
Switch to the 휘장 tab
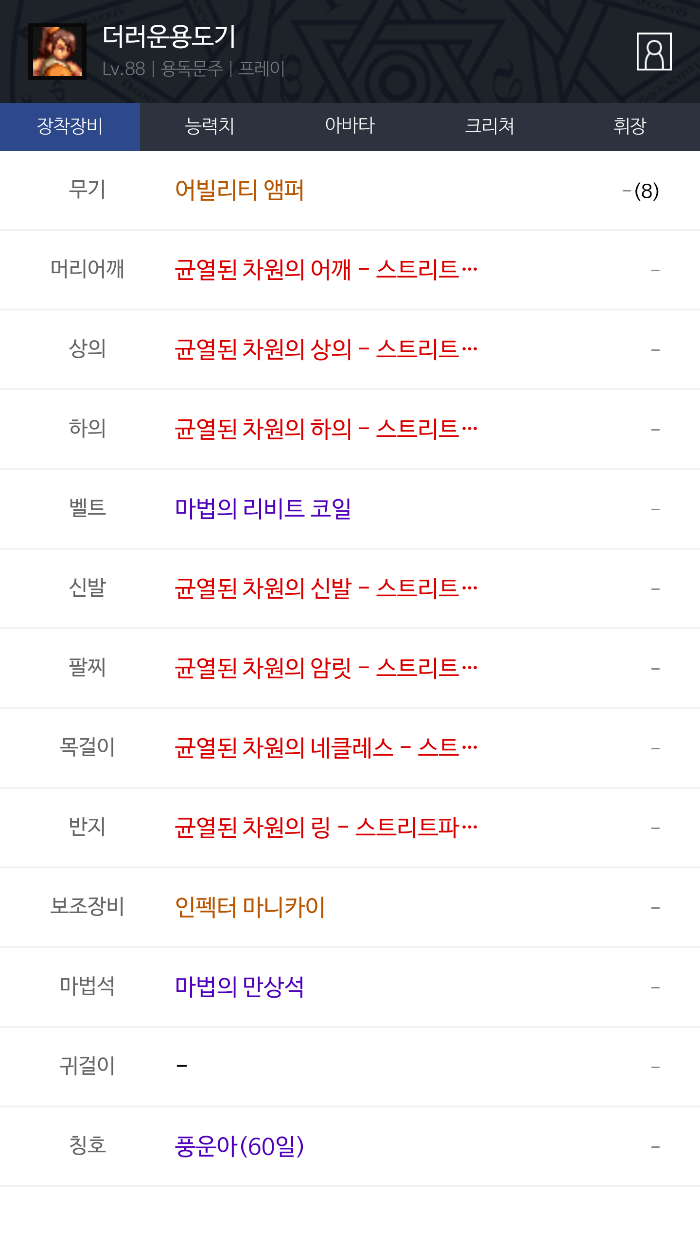coord(629,126)
